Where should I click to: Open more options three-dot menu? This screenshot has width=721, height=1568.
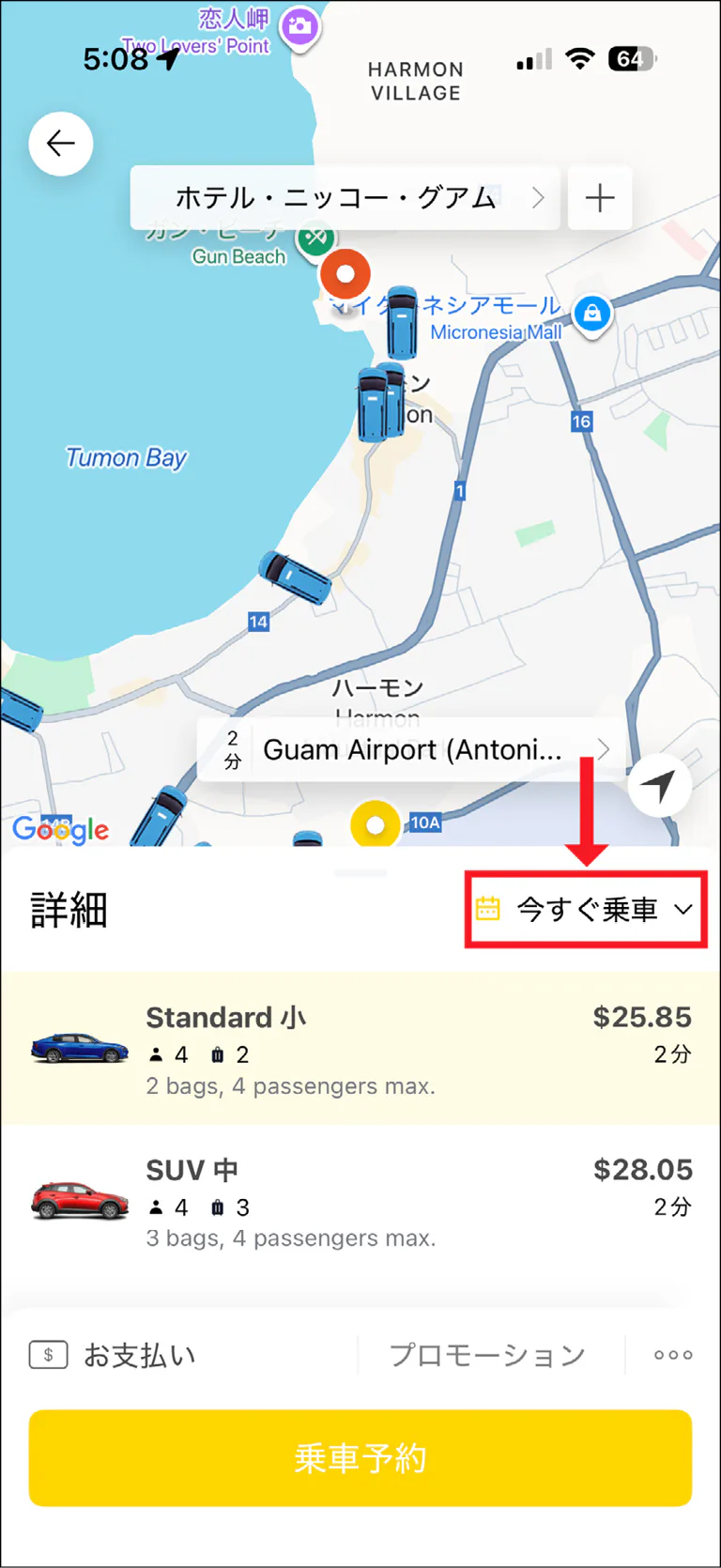tap(673, 1355)
